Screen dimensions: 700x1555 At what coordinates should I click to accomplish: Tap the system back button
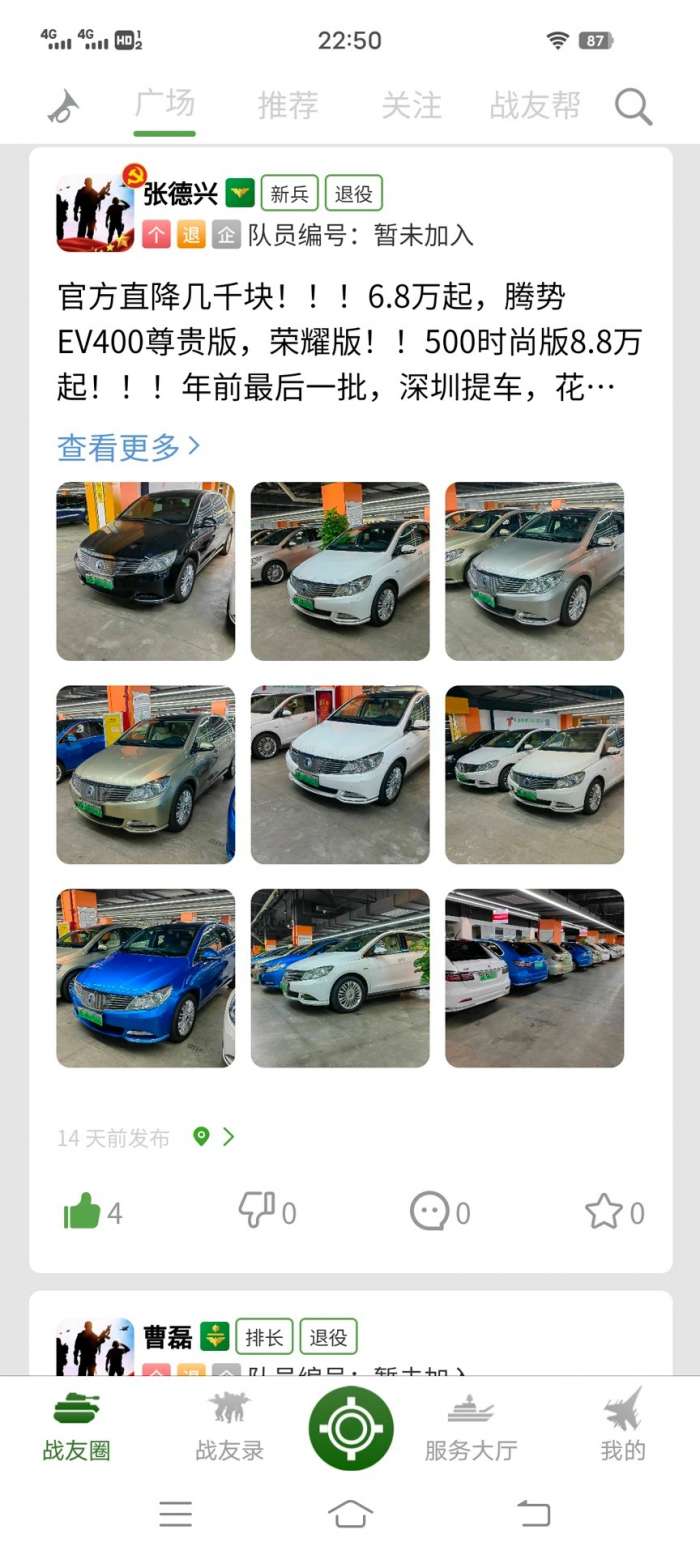coord(533,1513)
